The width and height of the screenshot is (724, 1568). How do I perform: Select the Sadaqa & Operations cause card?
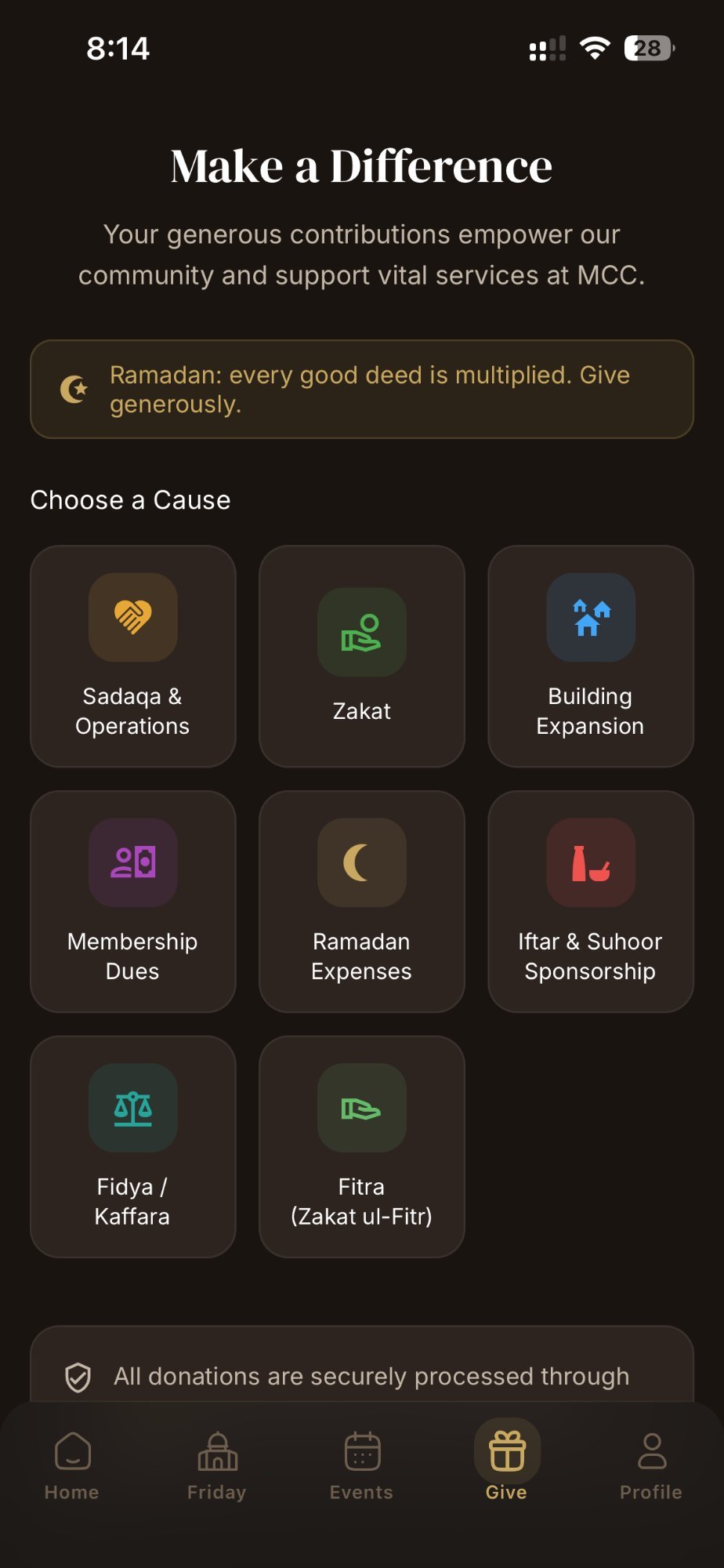pyautogui.click(x=132, y=657)
